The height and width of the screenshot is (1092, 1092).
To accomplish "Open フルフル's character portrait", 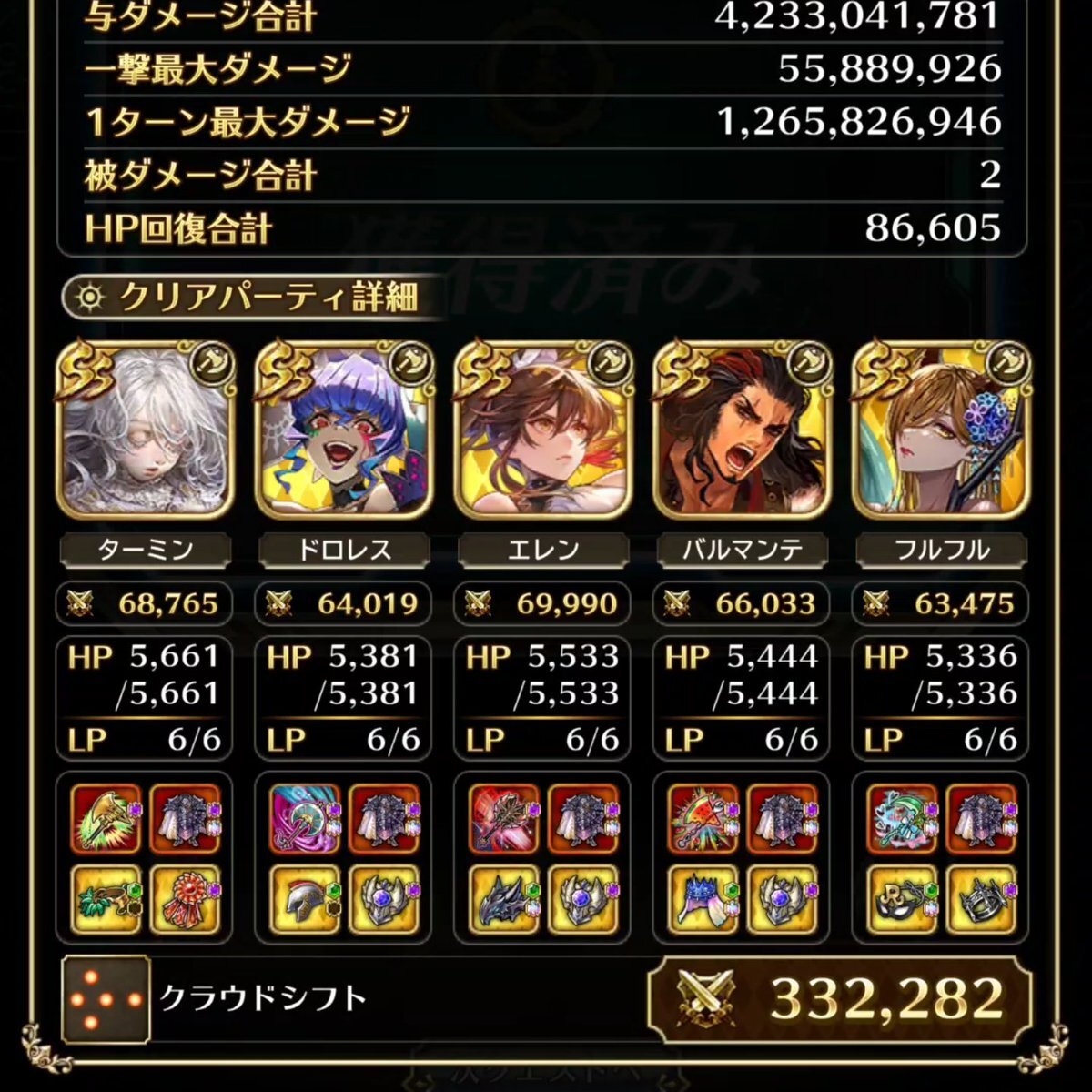I will [x=941, y=430].
